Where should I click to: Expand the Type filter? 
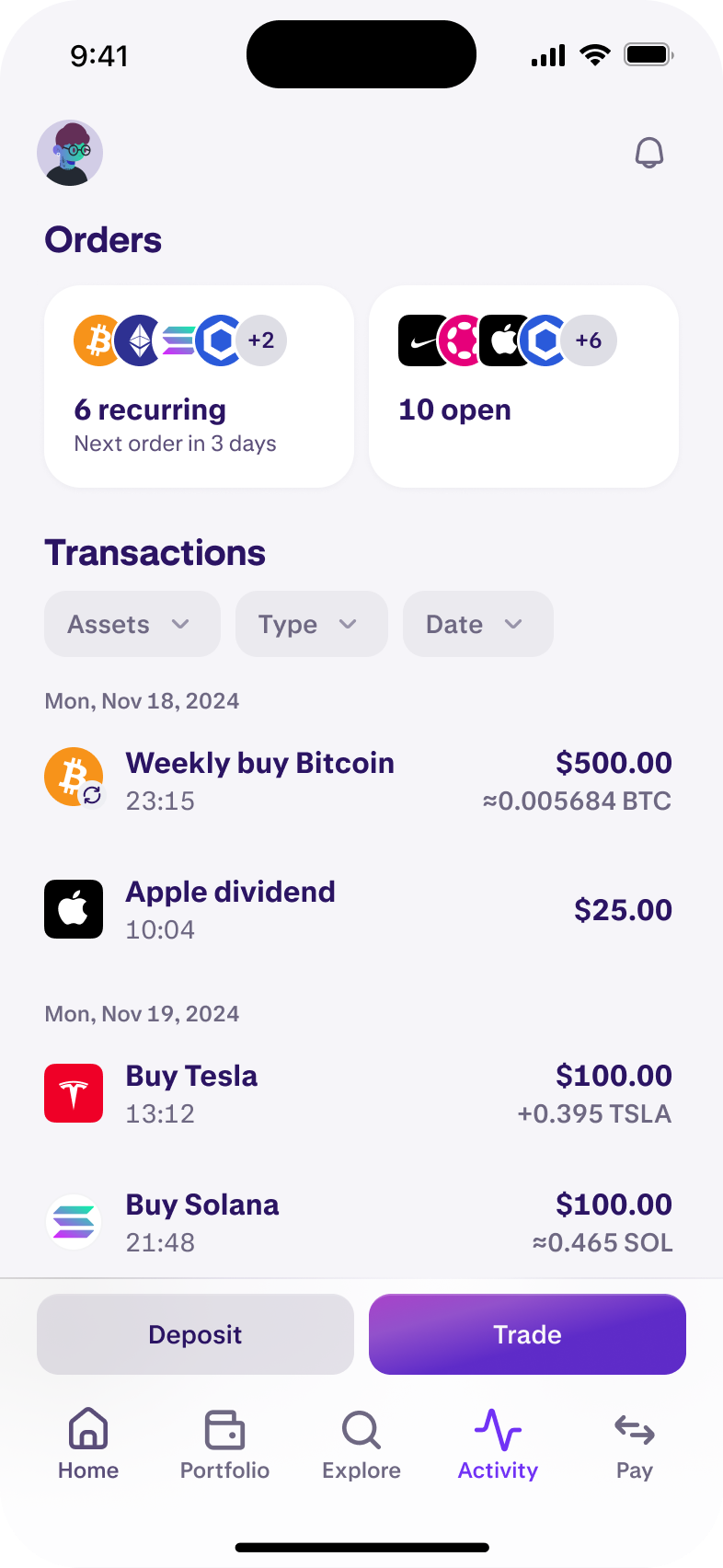(311, 624)
